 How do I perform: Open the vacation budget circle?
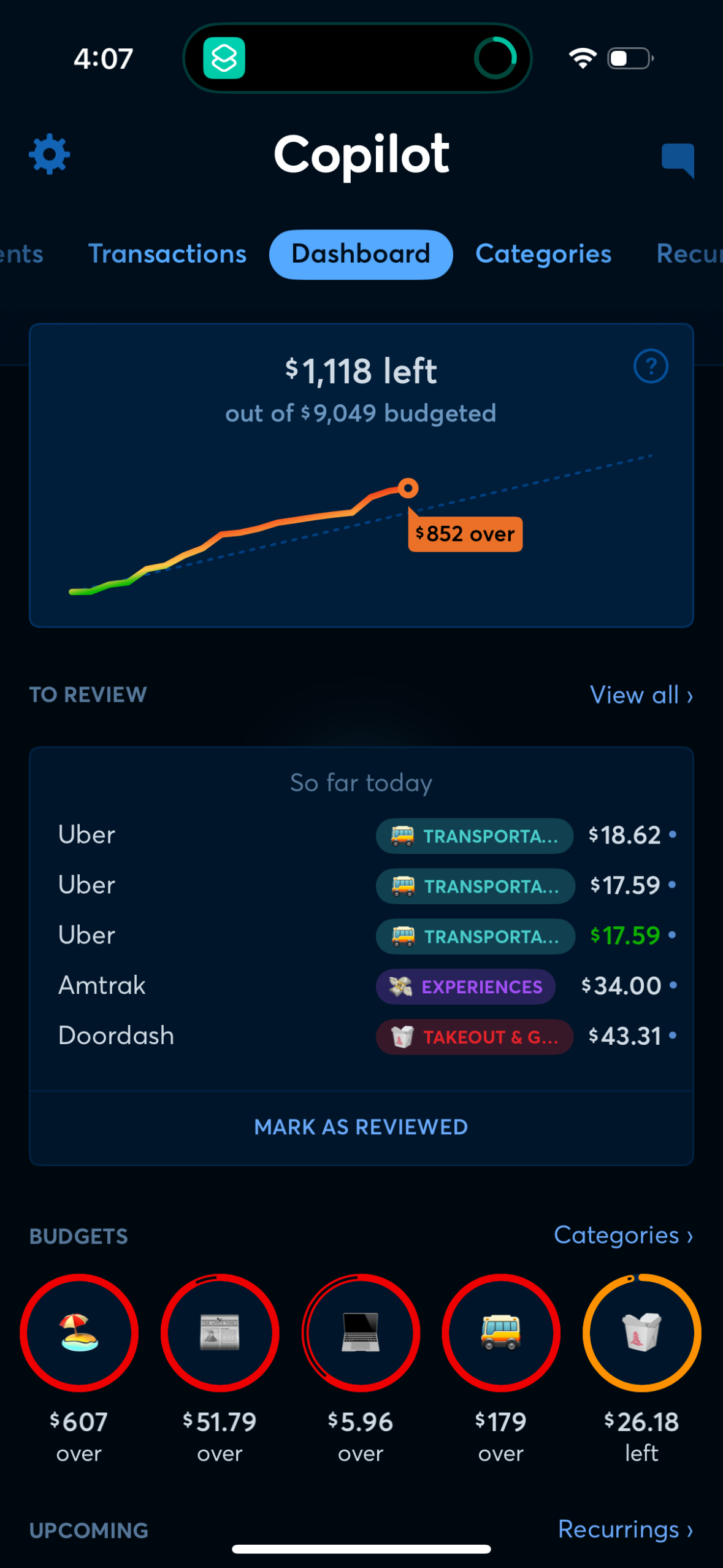click(x=79, y=1332)
